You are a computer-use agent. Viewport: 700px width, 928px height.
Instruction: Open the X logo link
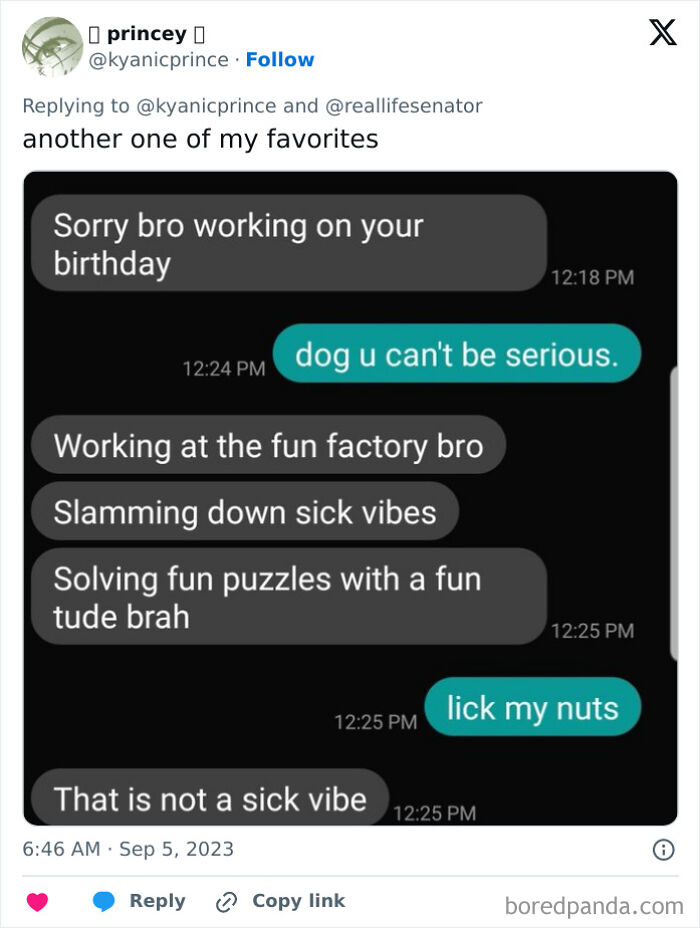pos(662,34)
